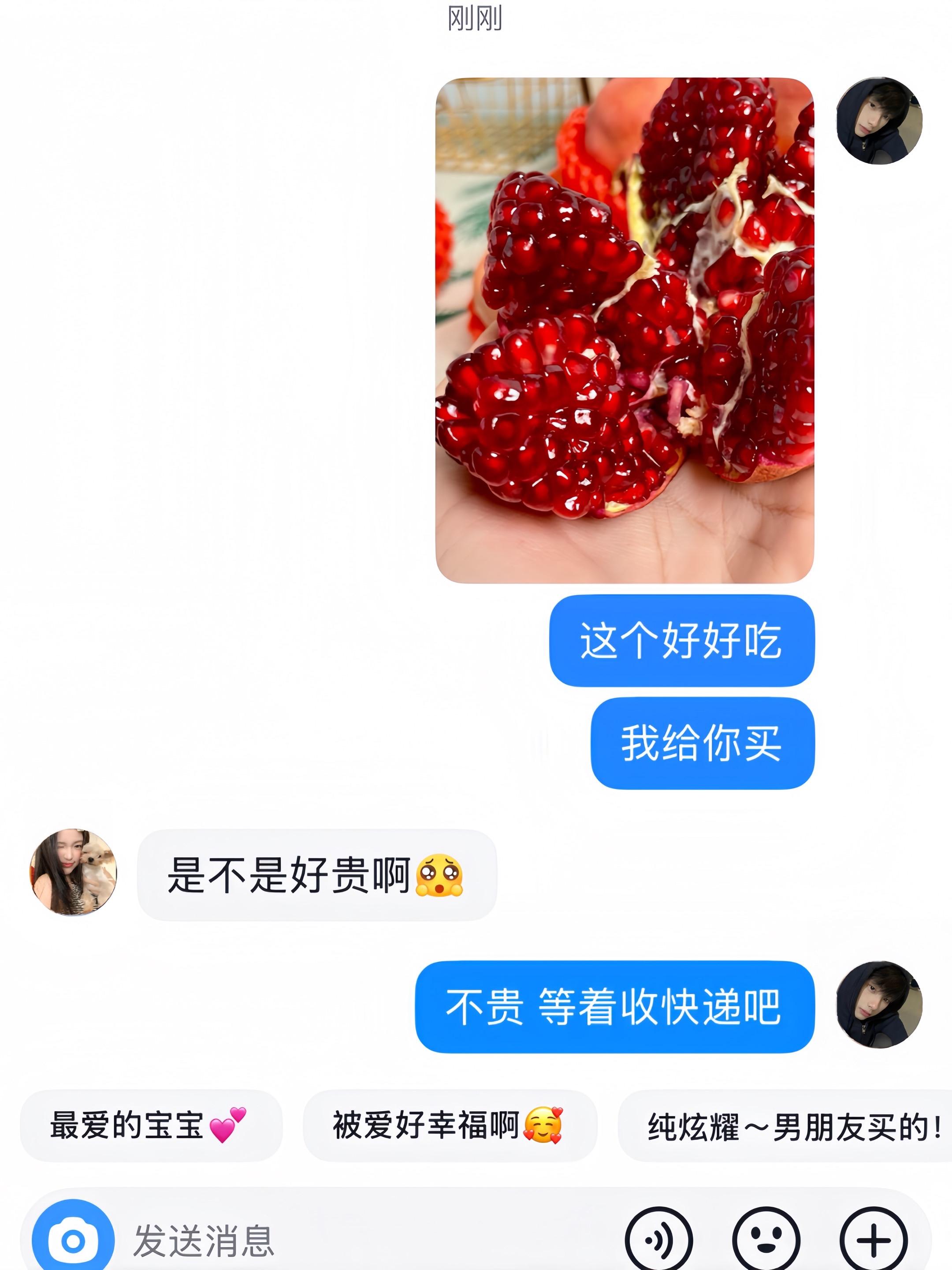View the pomegranate photo in the chat
952x1270 pixels.
625,330
